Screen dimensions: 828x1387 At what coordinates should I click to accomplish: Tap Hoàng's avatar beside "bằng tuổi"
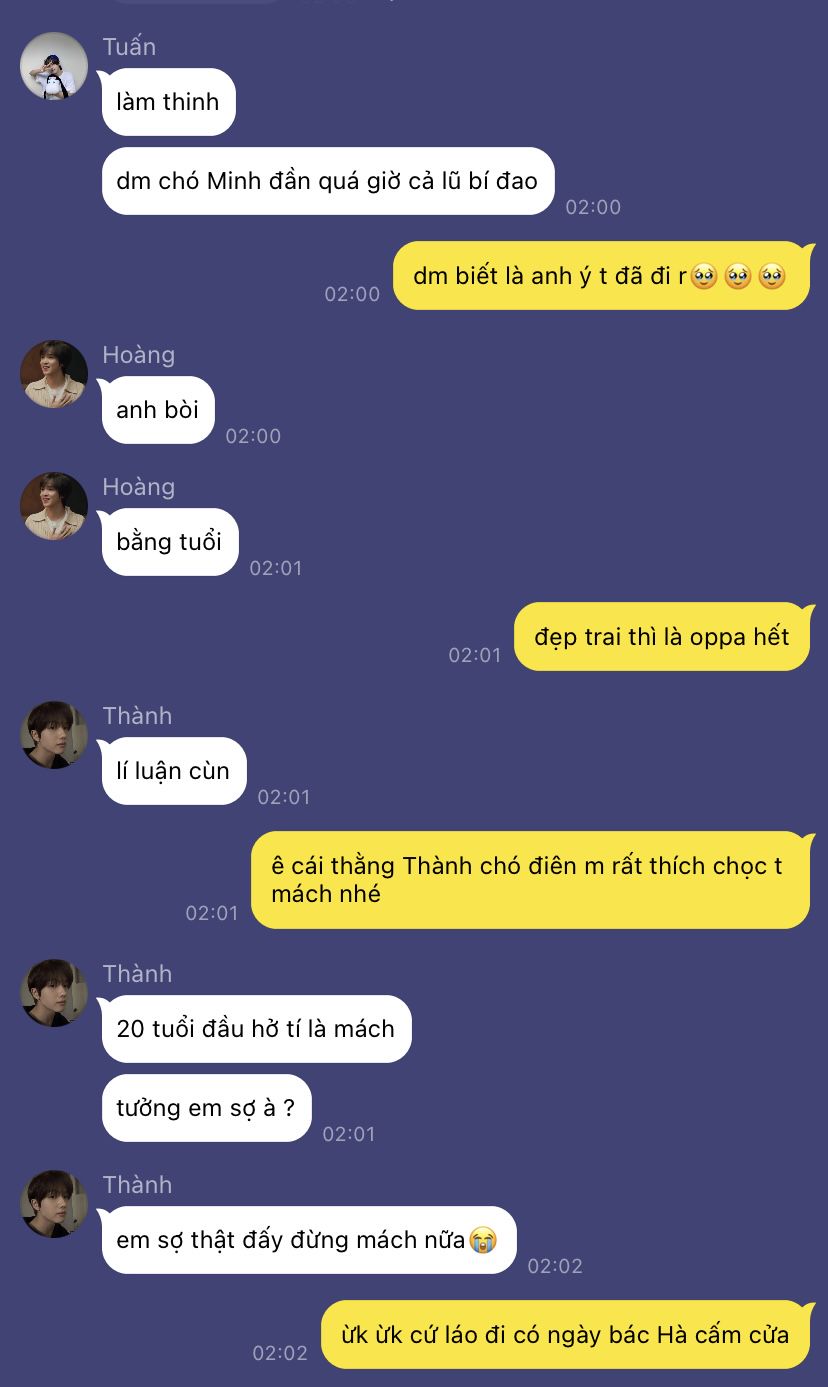54,506
